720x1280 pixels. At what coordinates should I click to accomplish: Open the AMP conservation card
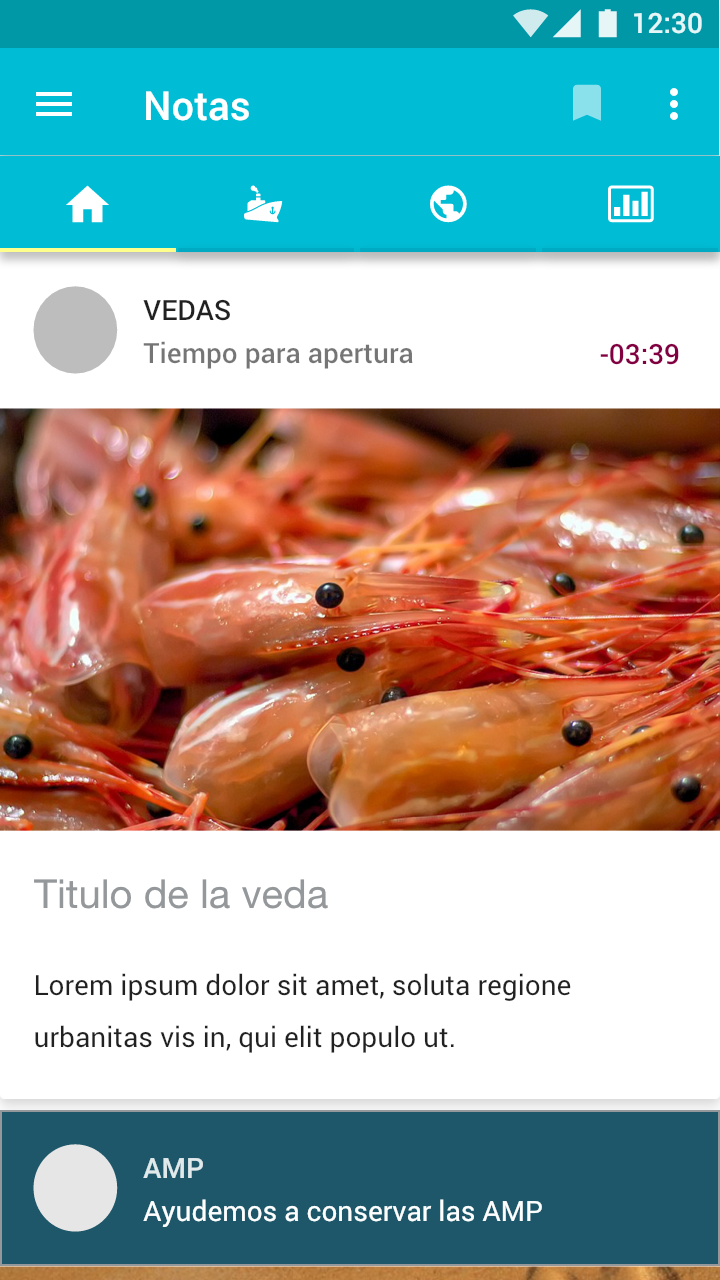360,1188
